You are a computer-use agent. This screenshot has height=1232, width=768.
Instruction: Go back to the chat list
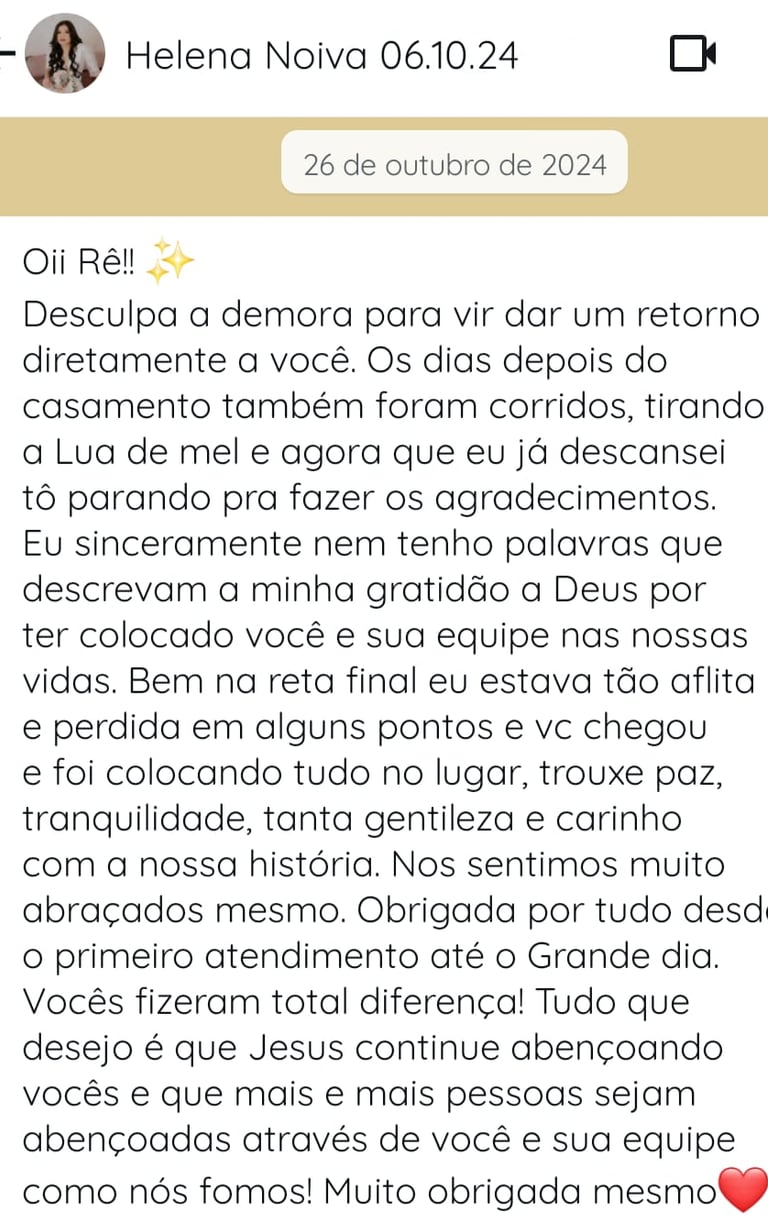(x=7, y=54)
